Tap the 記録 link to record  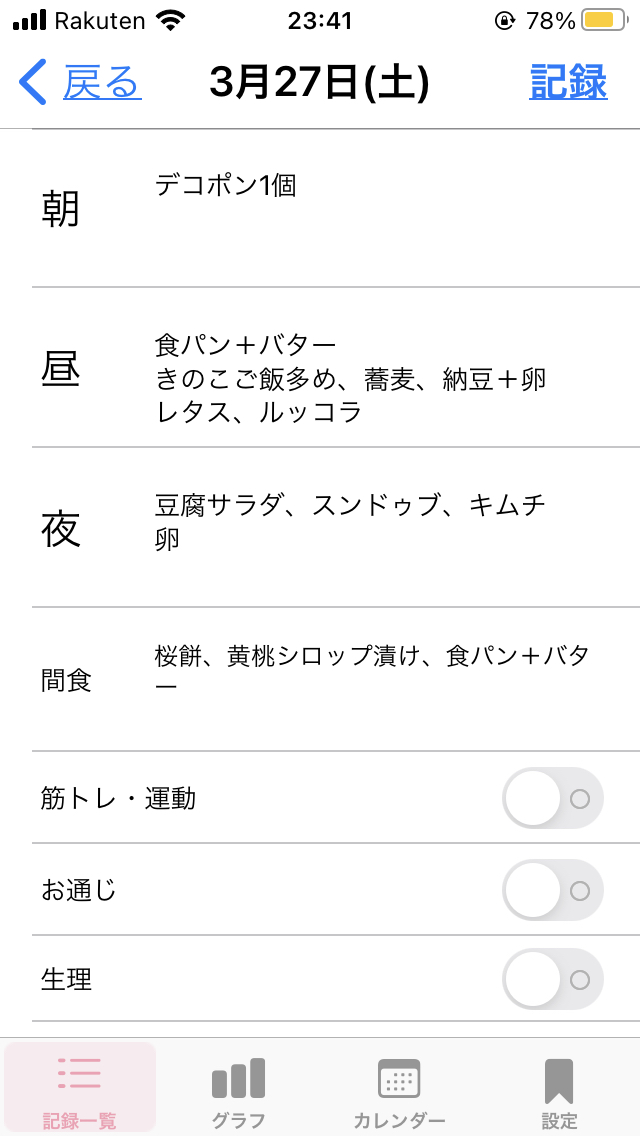[568, 83]
